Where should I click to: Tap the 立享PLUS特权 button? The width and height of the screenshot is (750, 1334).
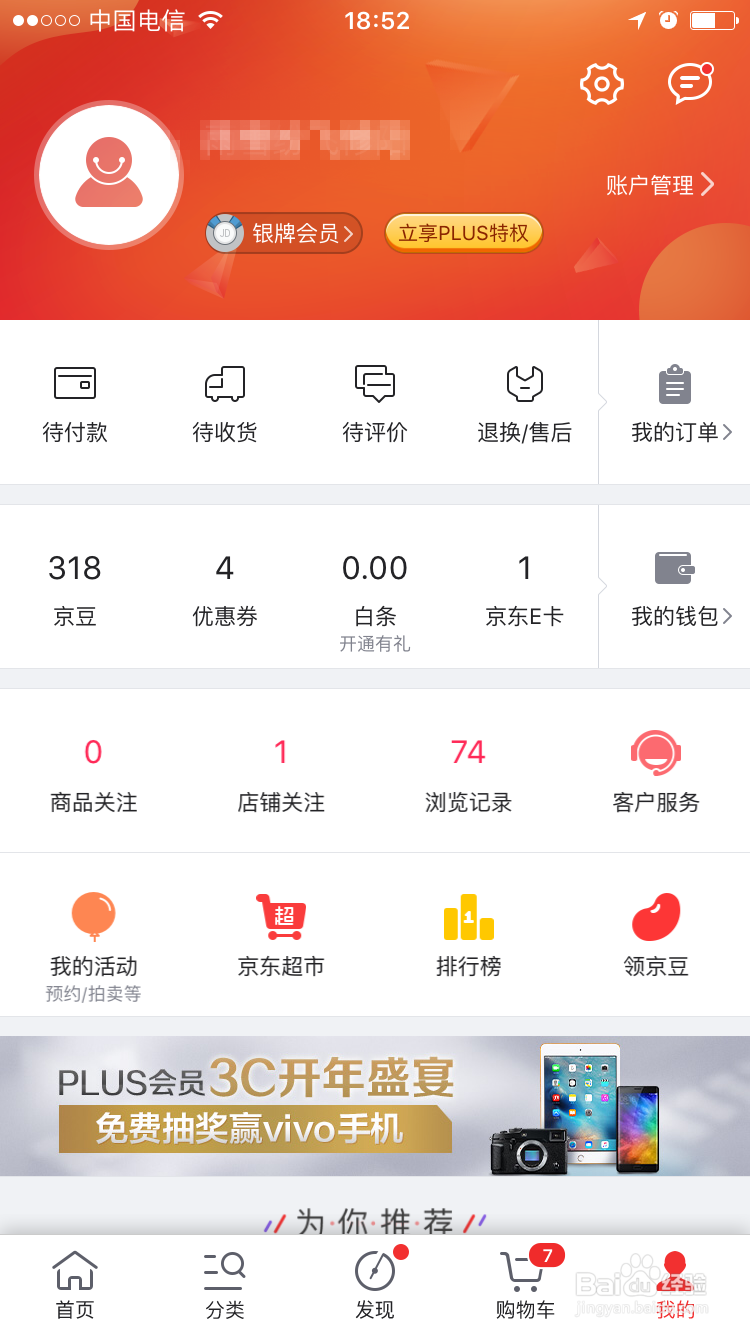pos(463,233)
